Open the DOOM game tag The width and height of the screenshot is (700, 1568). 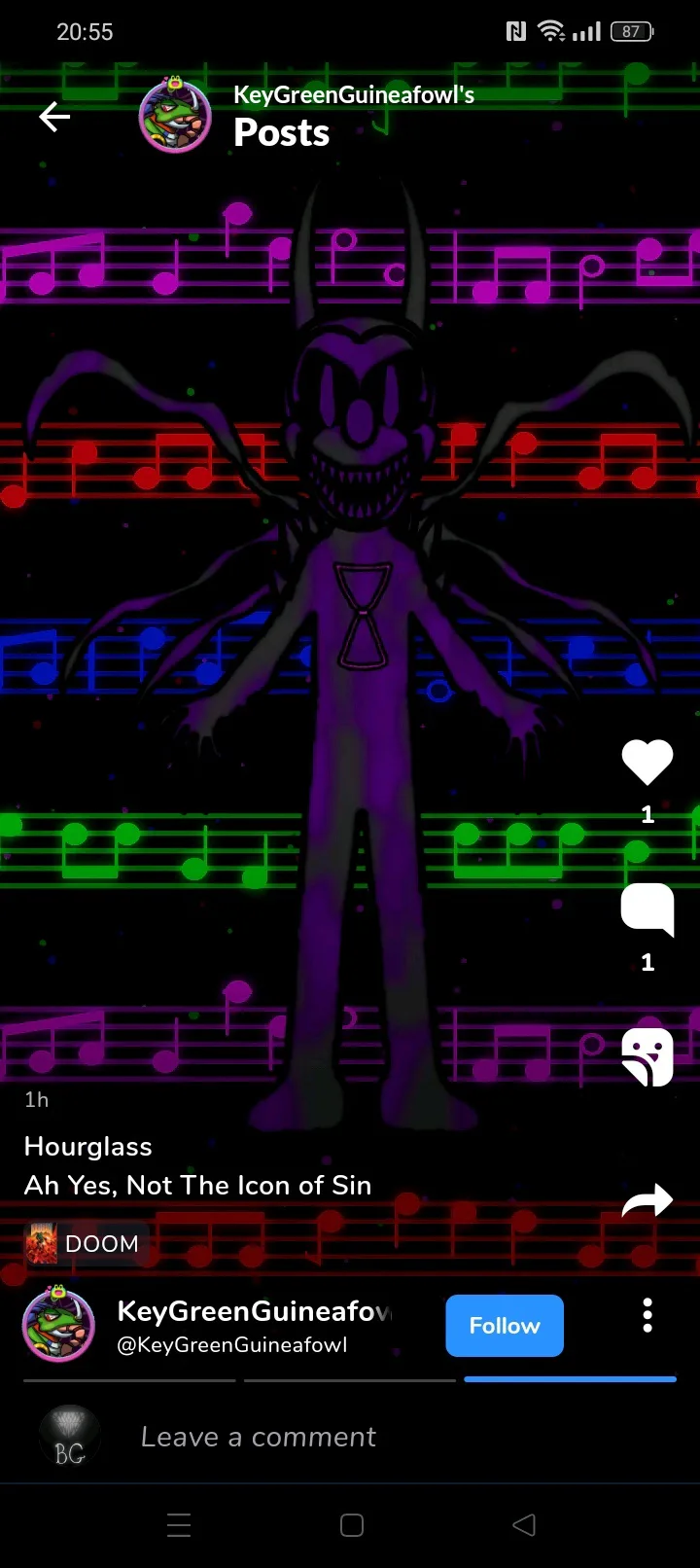click(x=84, y=1243)
